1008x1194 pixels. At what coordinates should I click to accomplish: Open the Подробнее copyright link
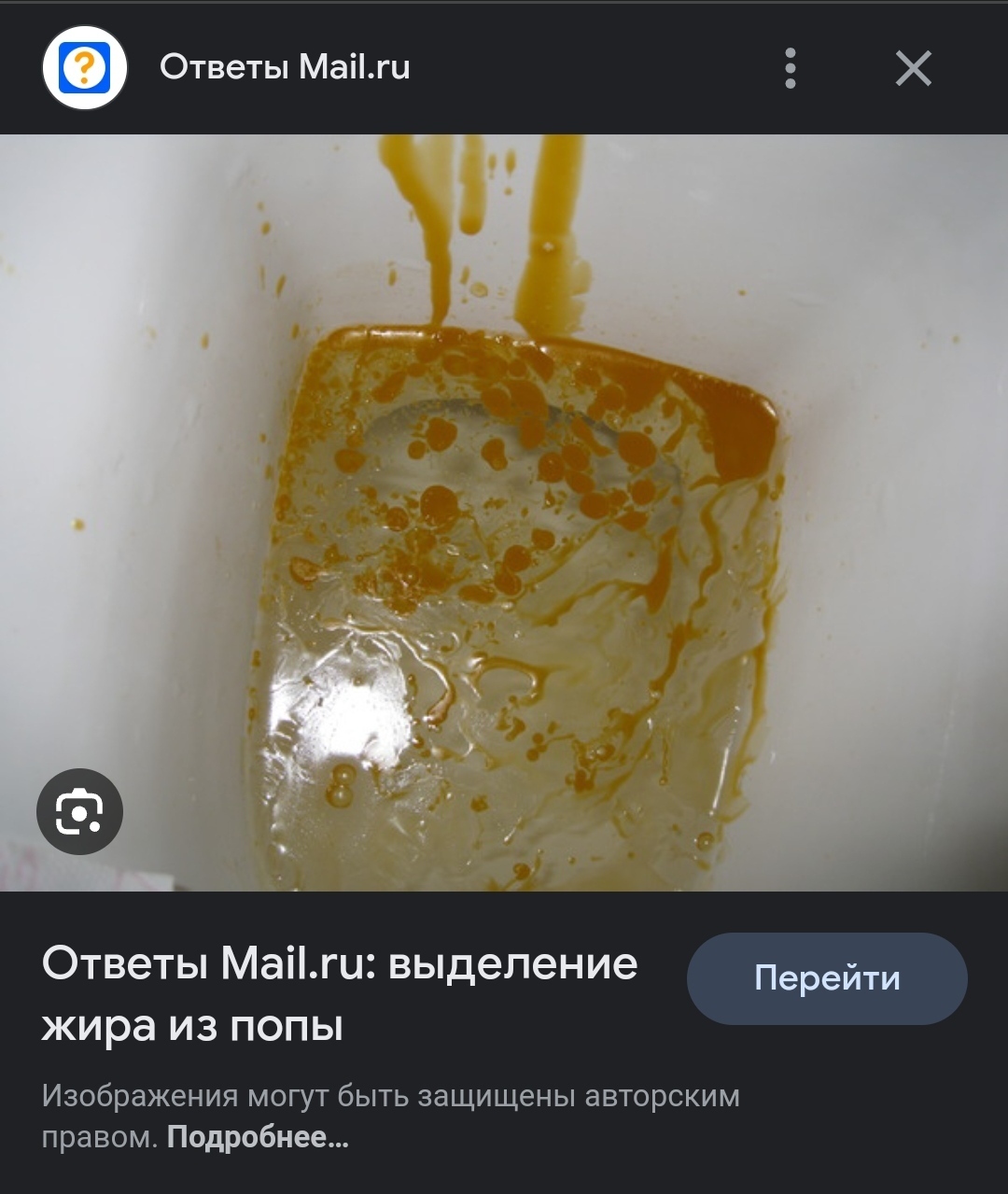click(x=258, y=1138)
